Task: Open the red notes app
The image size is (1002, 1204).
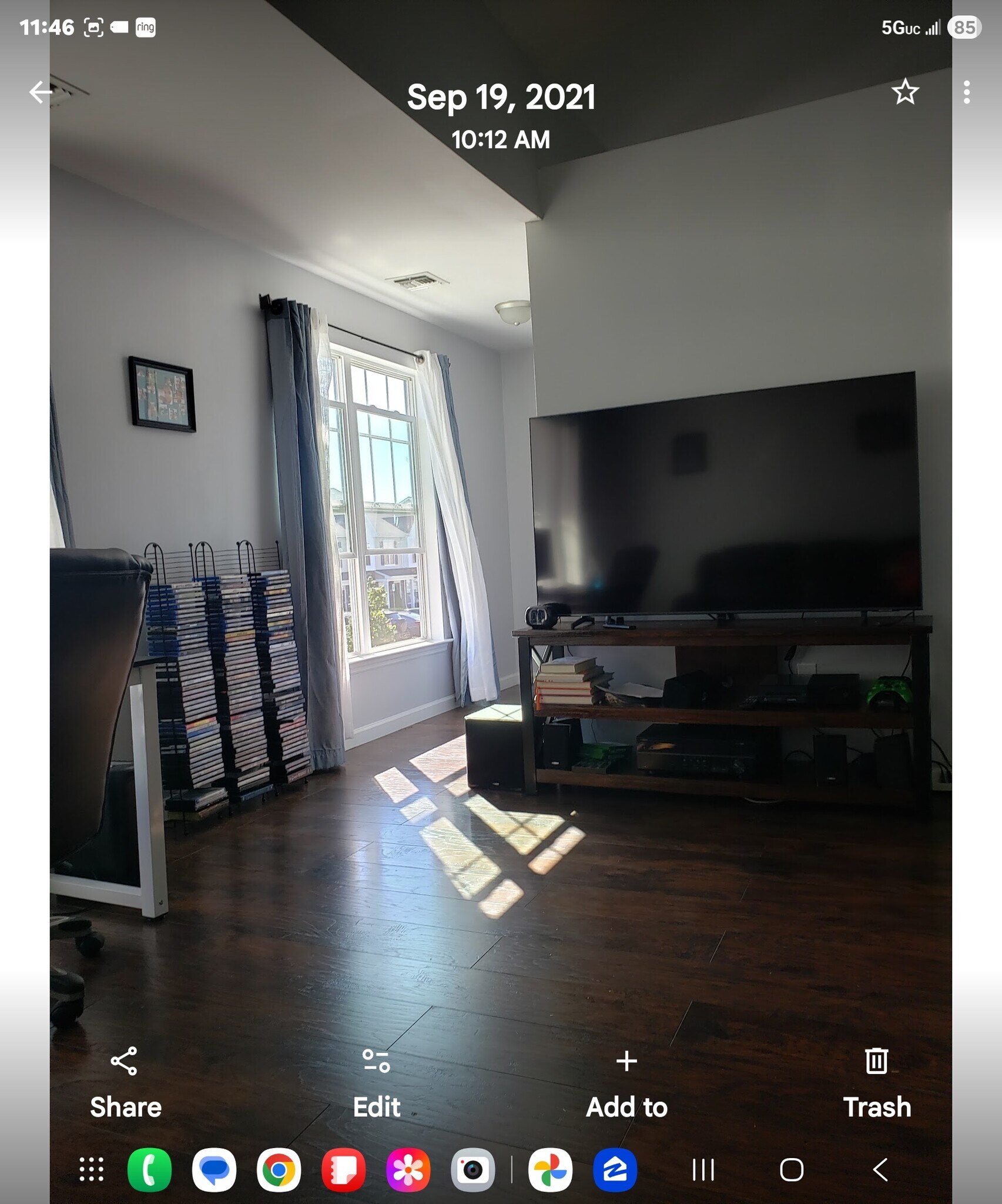Action: click(x=343, y=1169)
